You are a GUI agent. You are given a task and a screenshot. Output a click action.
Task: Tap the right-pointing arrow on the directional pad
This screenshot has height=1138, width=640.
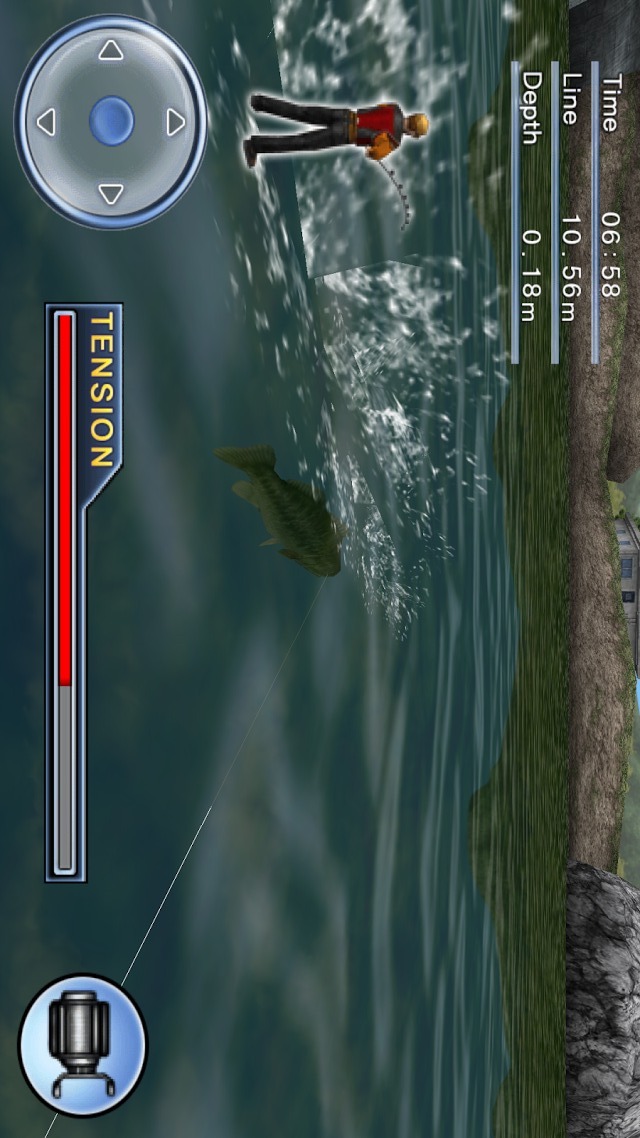[177, 122]
